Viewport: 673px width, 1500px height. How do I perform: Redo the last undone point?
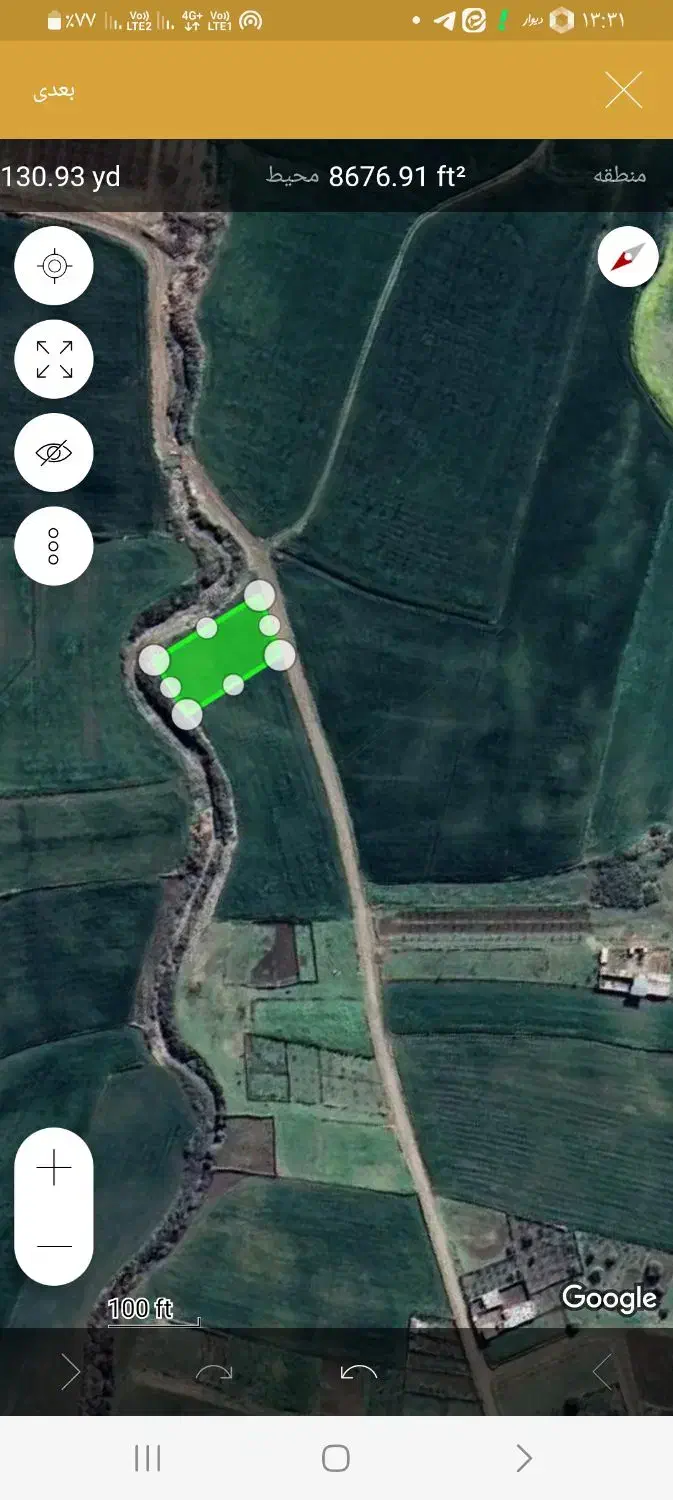(x=214, y=1372)
